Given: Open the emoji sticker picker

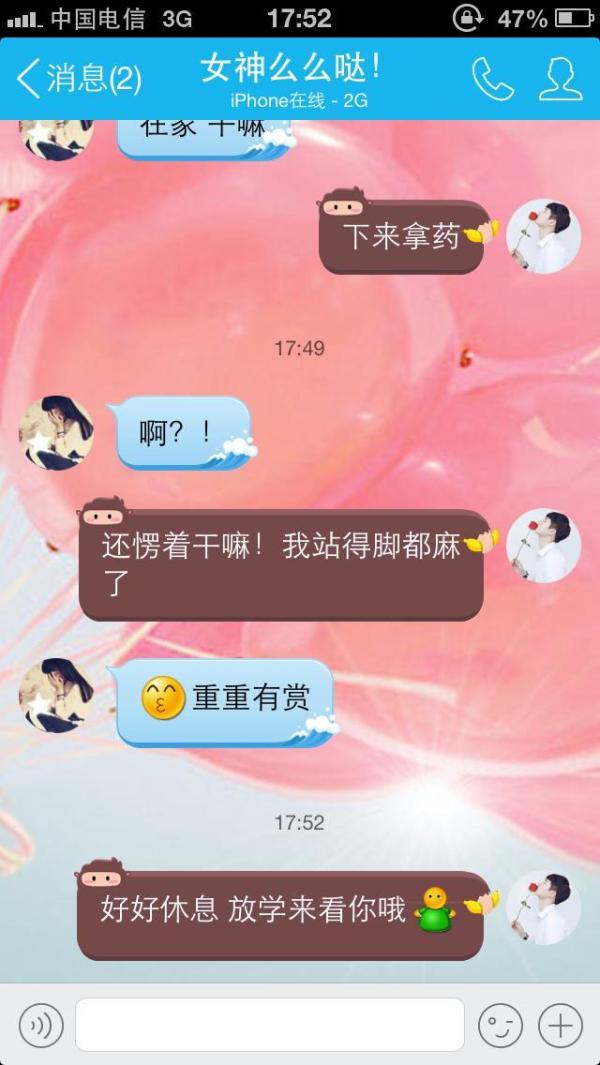Looking at the screenshot, I should 500,1024.
